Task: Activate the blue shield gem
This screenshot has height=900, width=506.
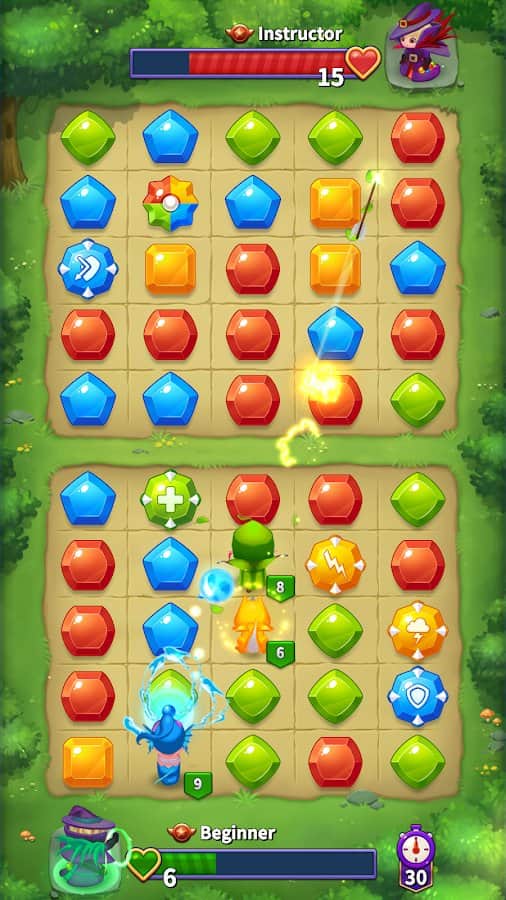Action: coord(418,696)
